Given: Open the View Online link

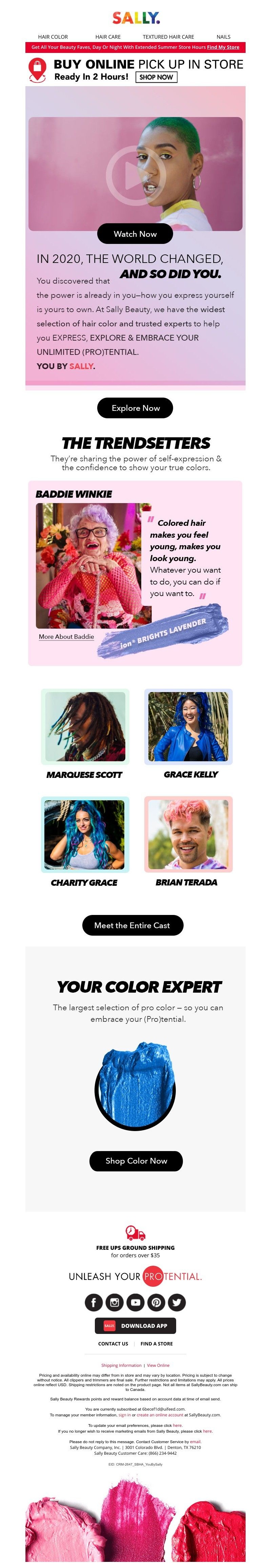Looking at the screenshot, I should pyautogui.click(x=158, y=1365).
